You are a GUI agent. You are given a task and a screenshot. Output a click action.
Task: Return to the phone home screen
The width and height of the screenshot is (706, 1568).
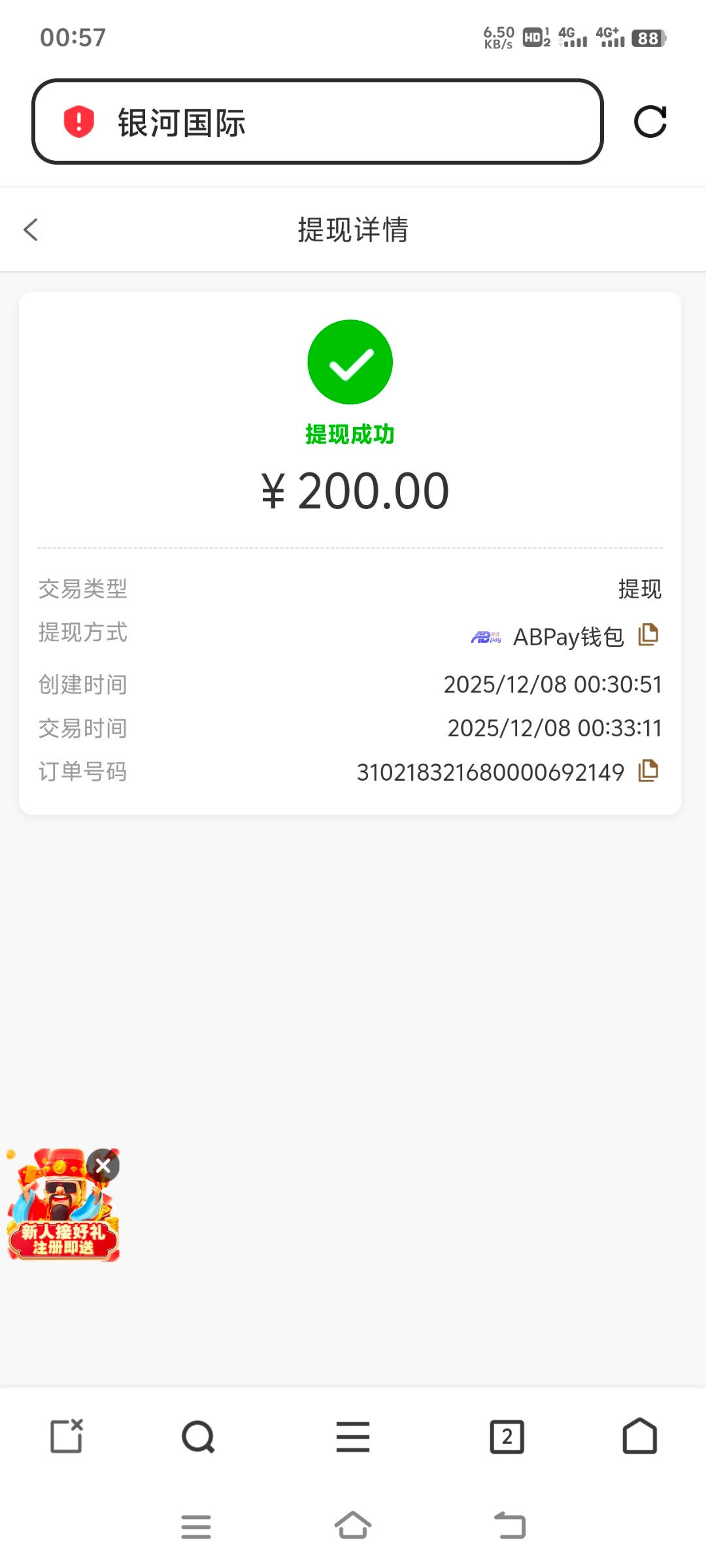click(x=353, y=1527)
